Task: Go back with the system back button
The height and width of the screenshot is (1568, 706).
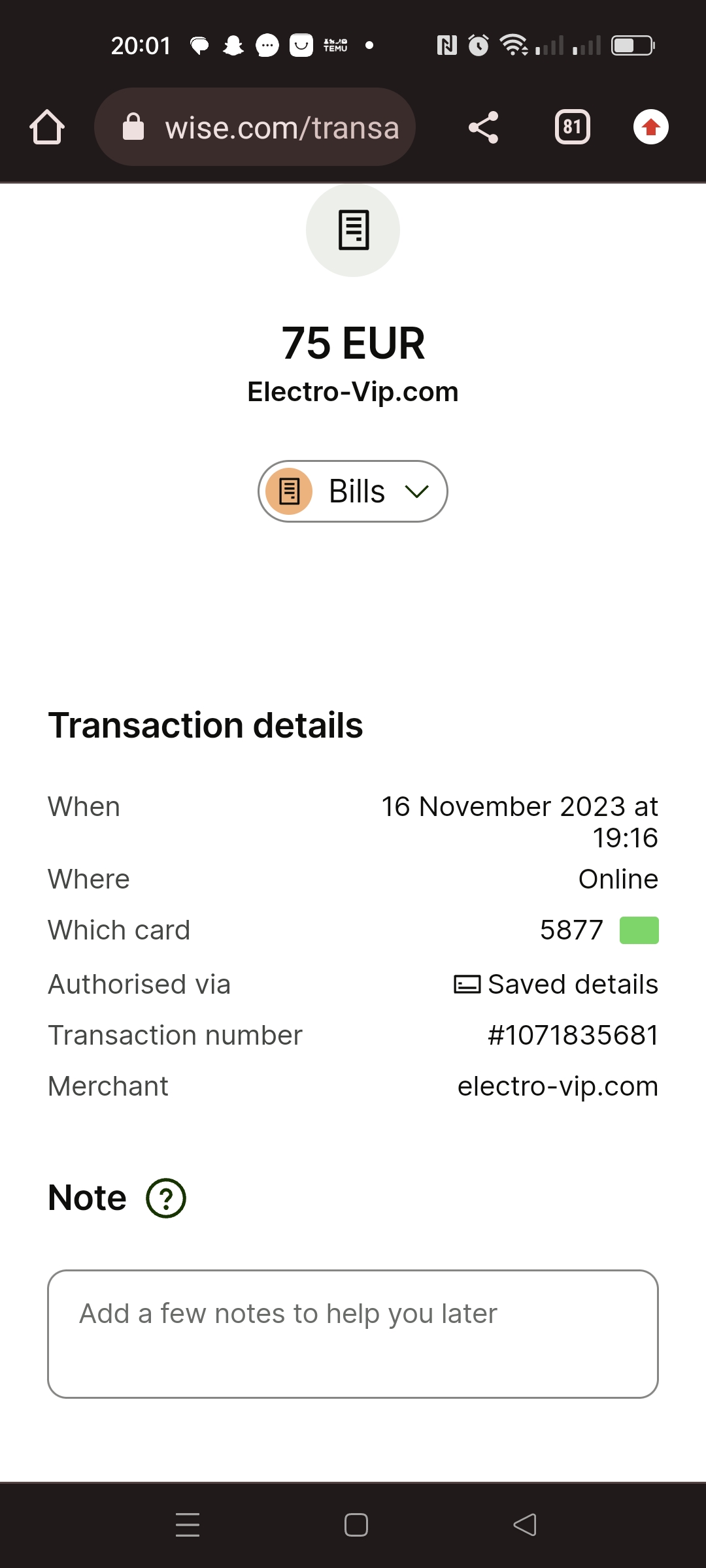Action: coord(525,1525)
